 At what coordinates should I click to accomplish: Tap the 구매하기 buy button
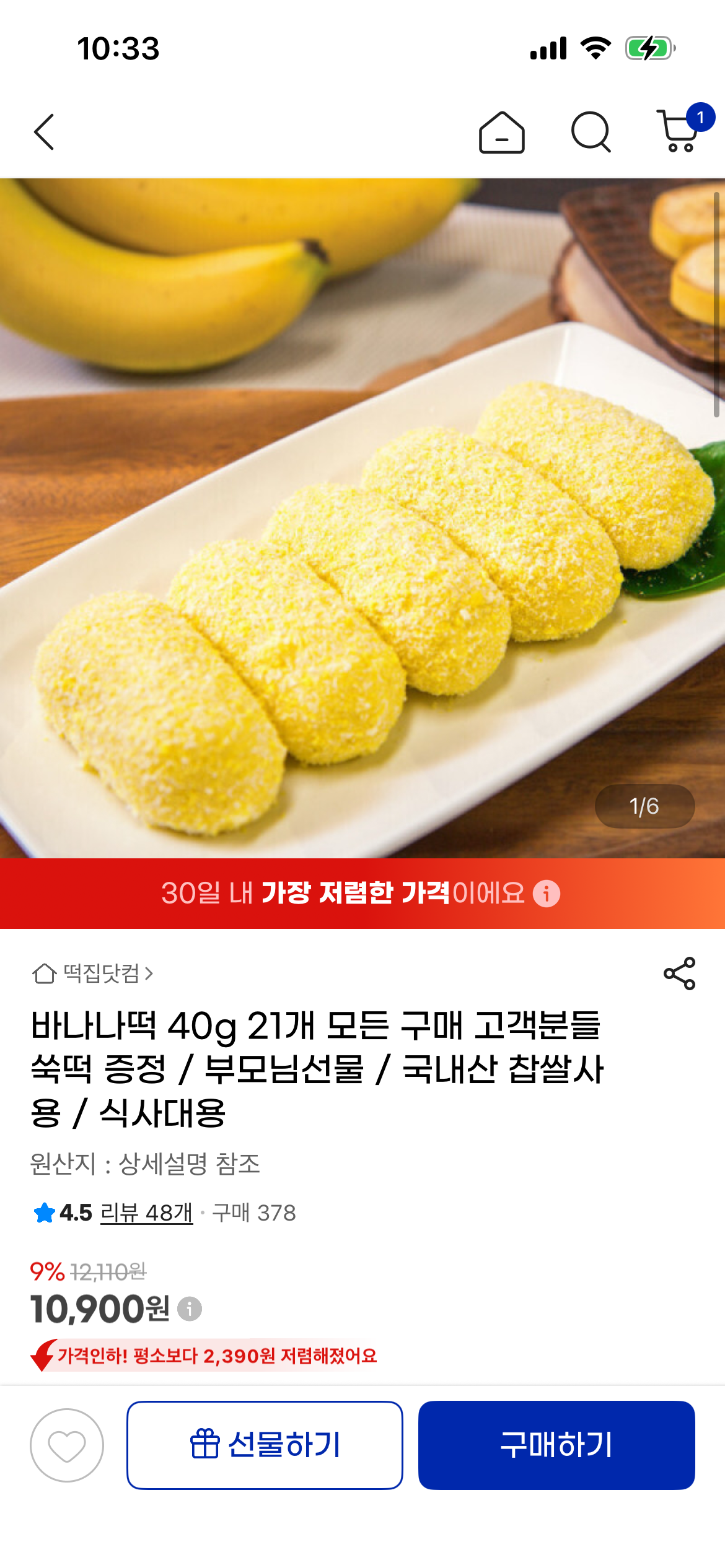click(x=556, y=1445)
